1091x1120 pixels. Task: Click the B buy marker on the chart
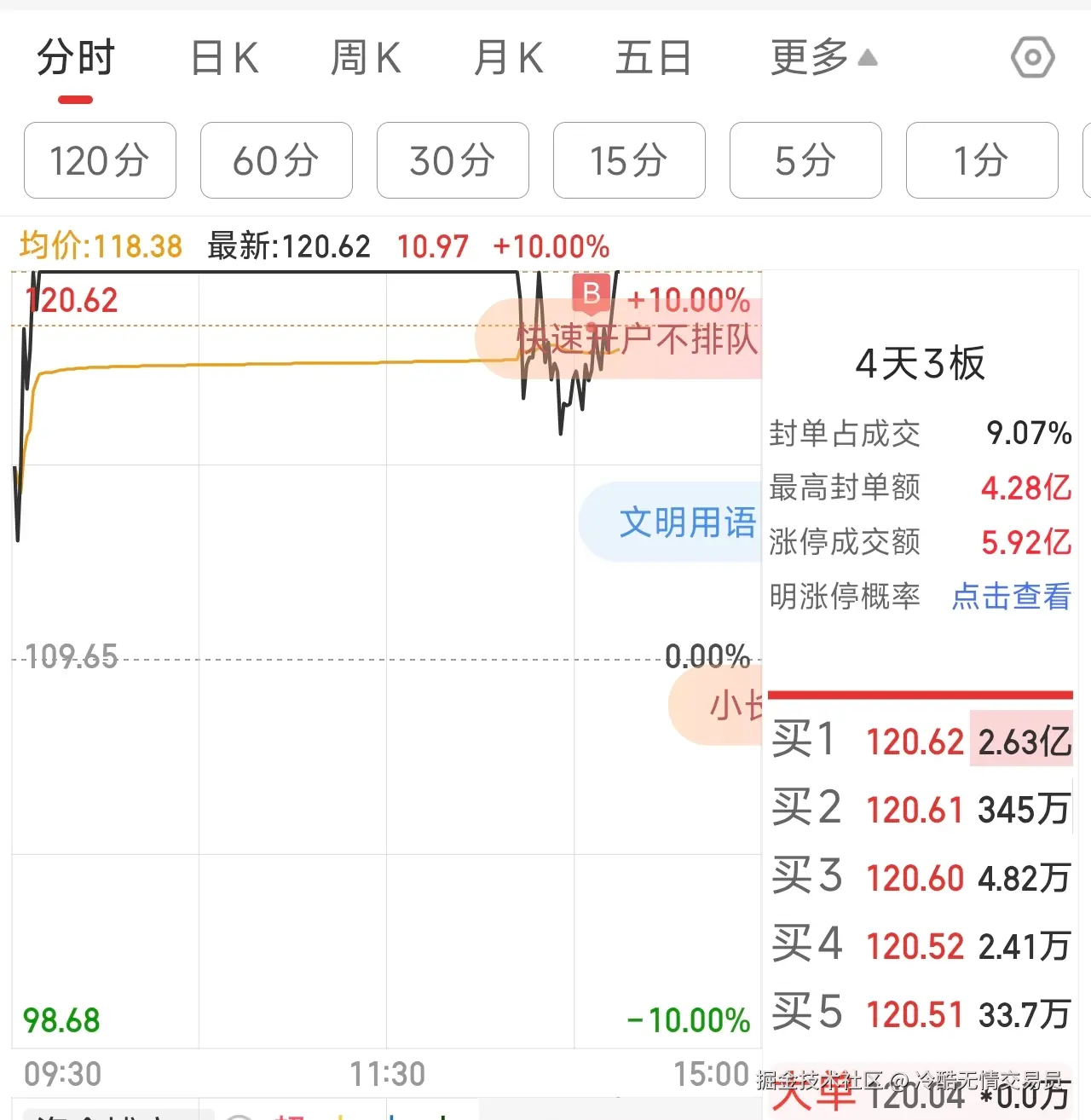tap(591, 294)
